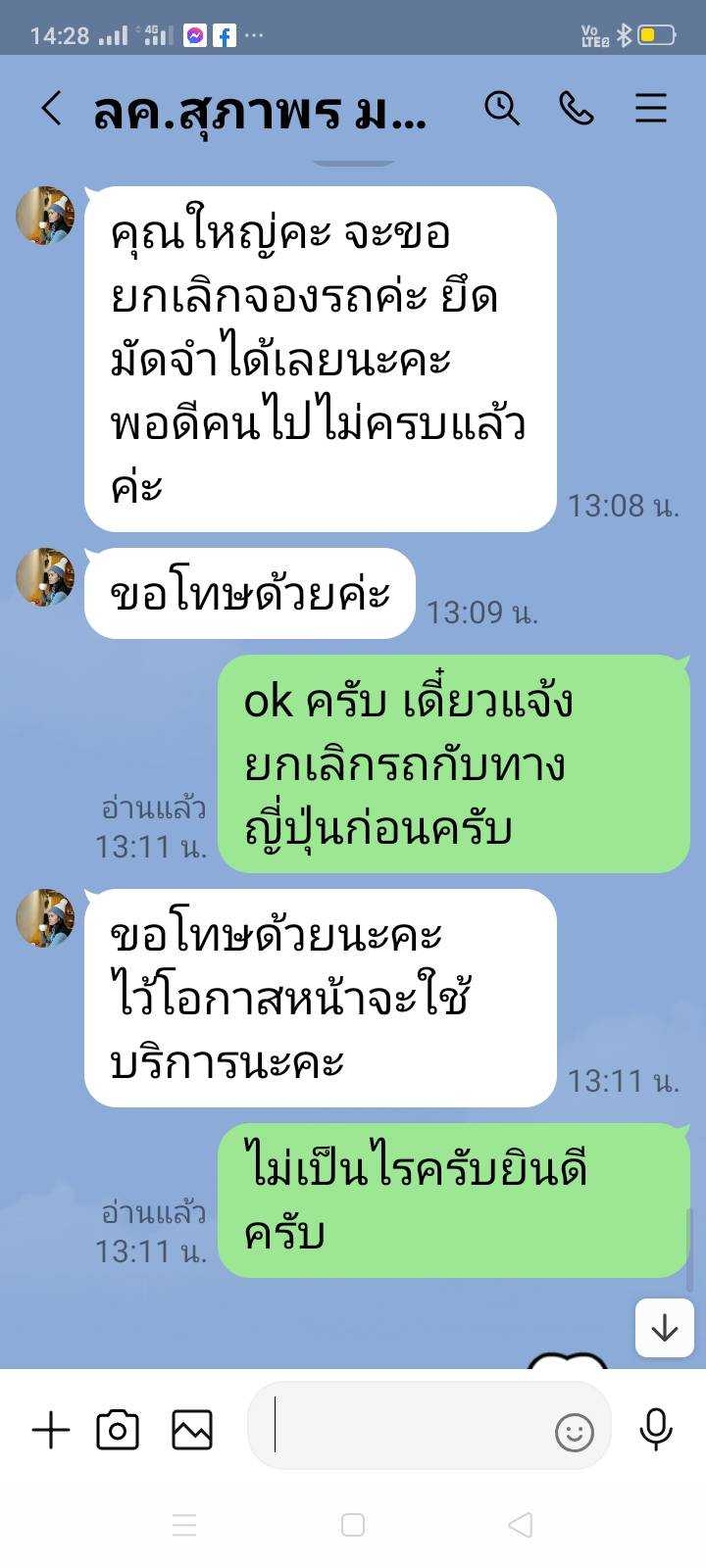Launch the camera from the chat bar
This screenshot has height=1568, width=706.
click(x=118, y=1431)
